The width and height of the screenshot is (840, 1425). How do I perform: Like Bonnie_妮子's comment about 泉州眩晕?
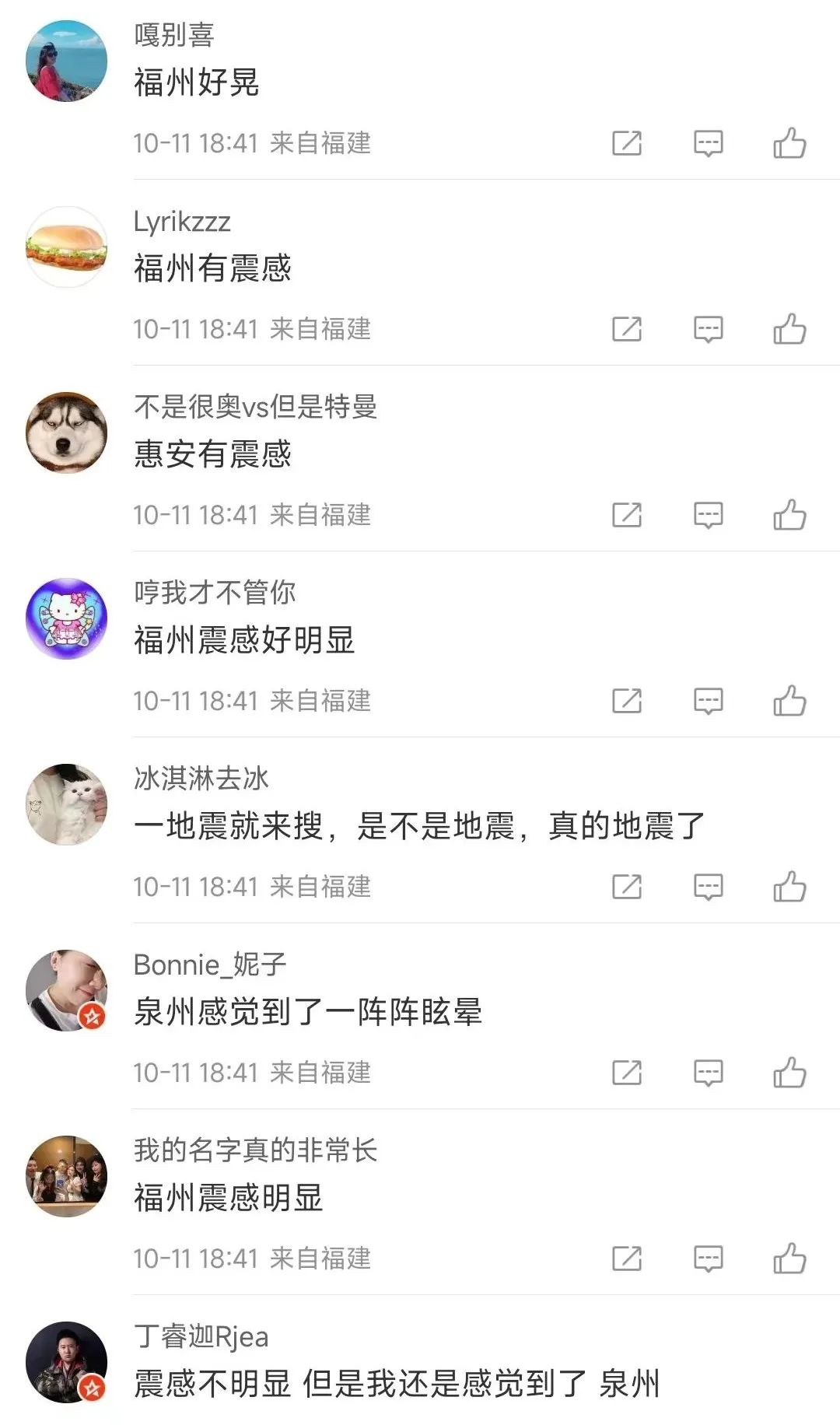click(792, 1072)
